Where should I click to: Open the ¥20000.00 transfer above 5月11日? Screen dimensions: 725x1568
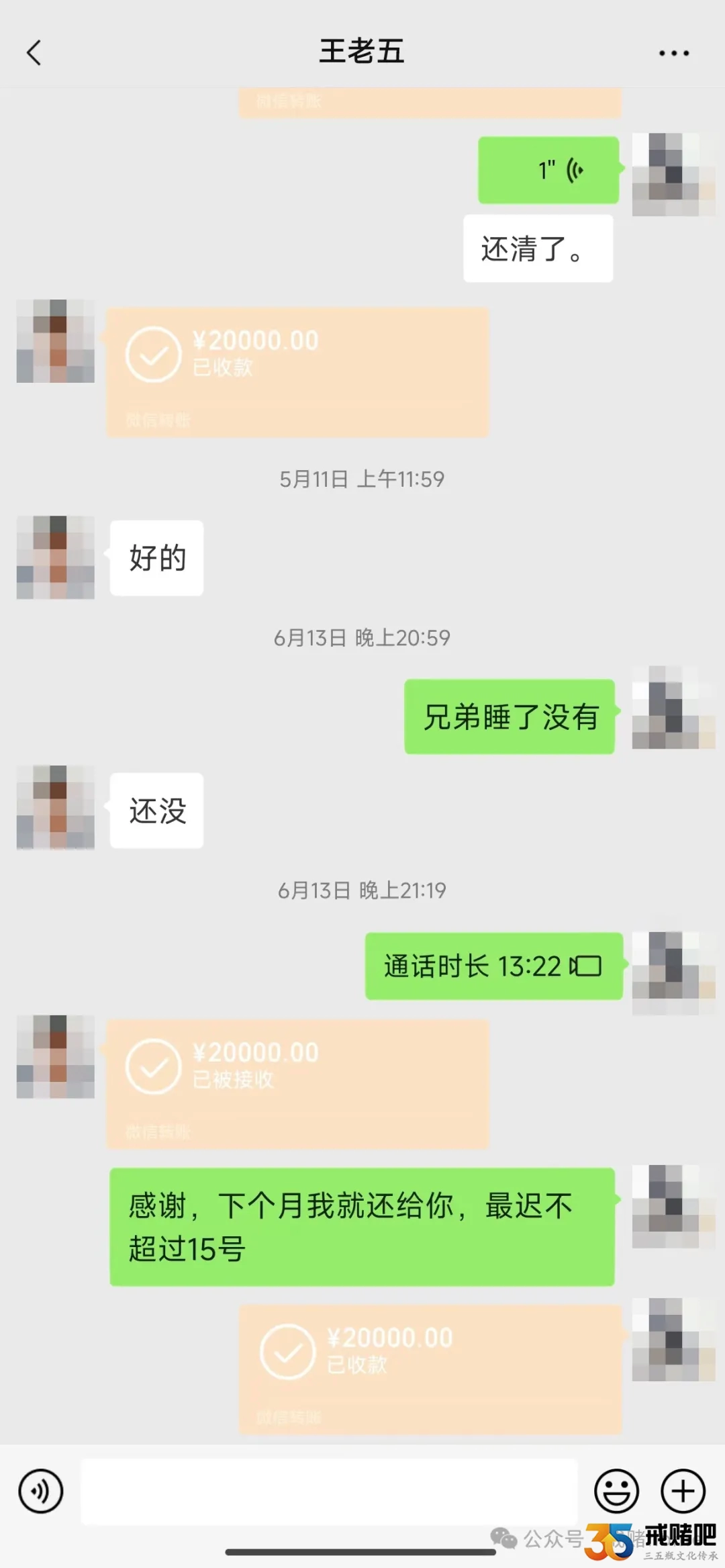[x=297, y=372]
